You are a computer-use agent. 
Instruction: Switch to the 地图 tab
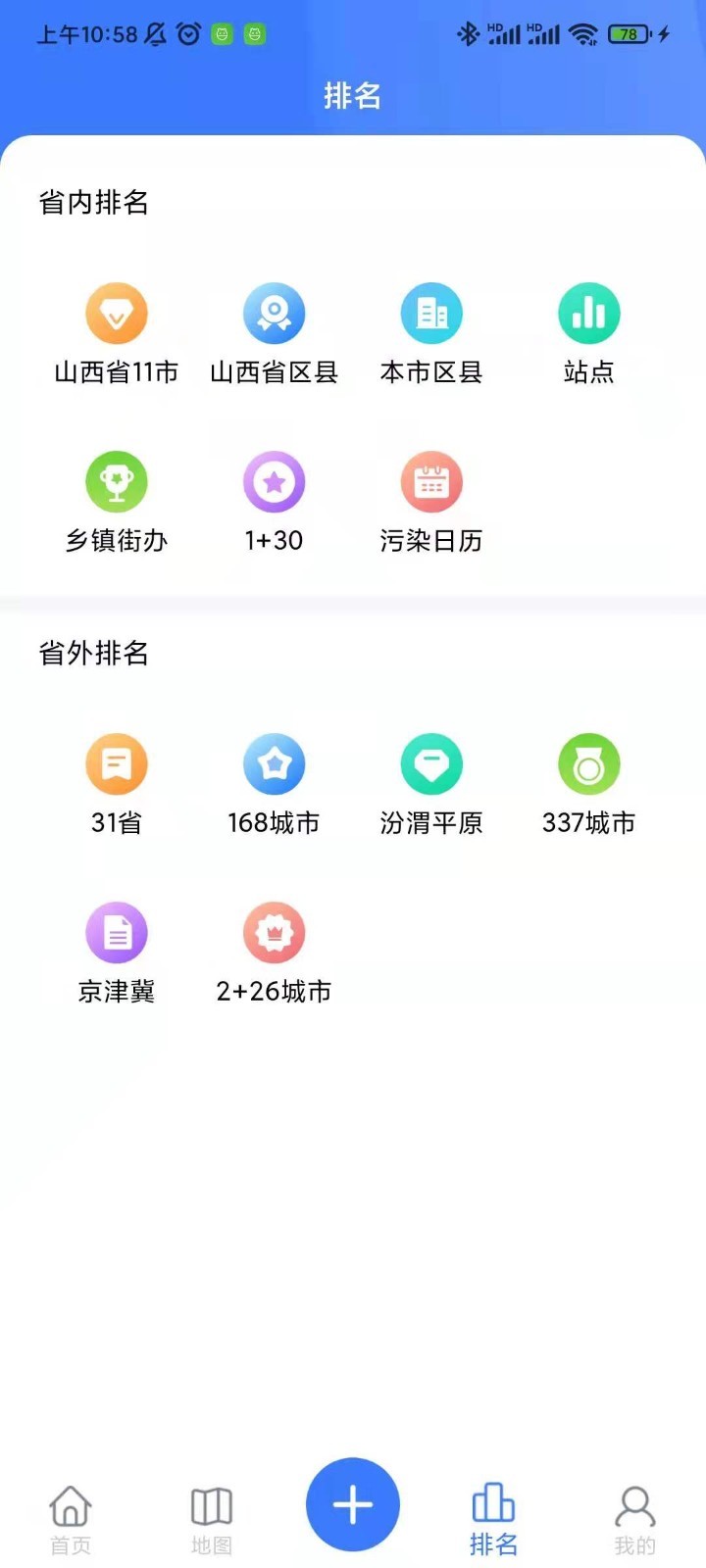211,1519
